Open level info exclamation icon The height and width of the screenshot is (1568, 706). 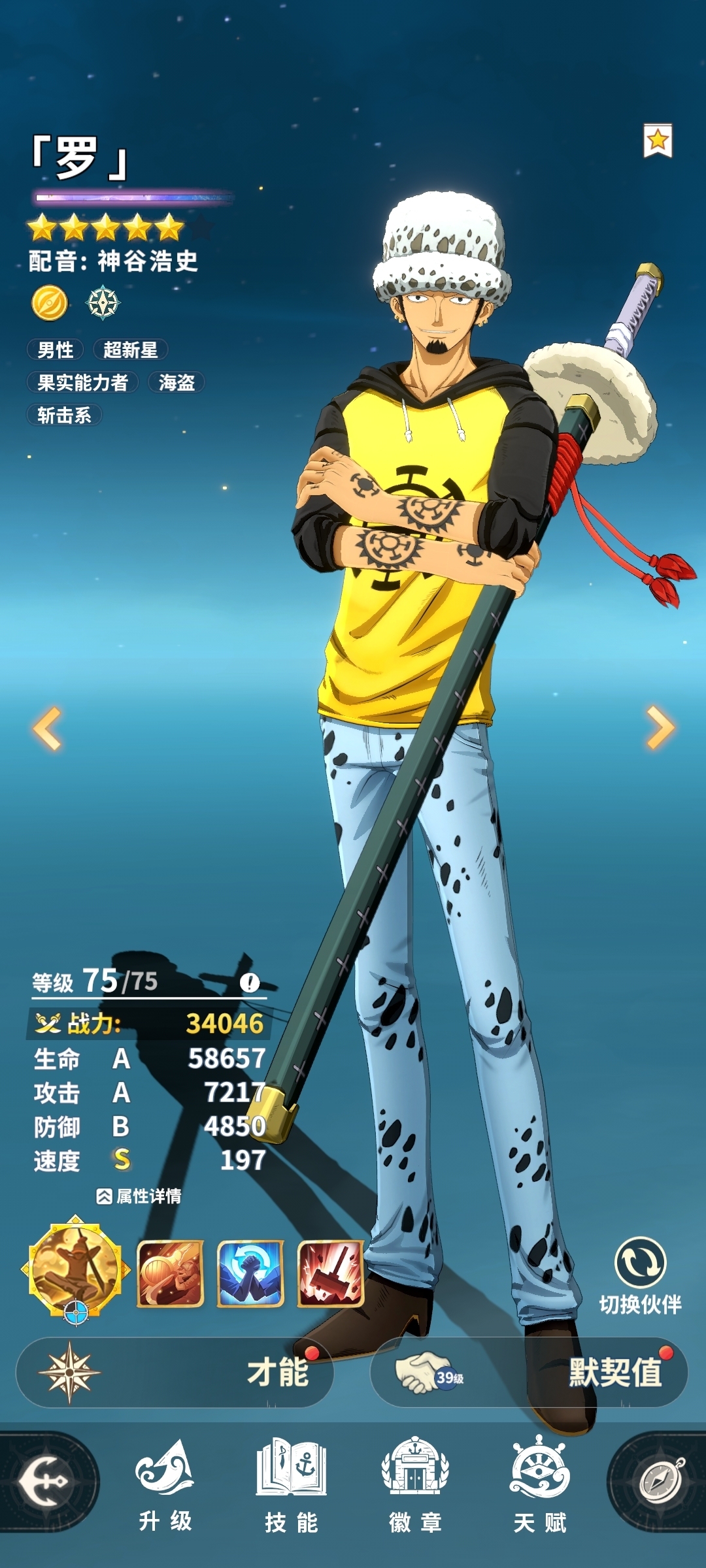(x=250, y=982)
